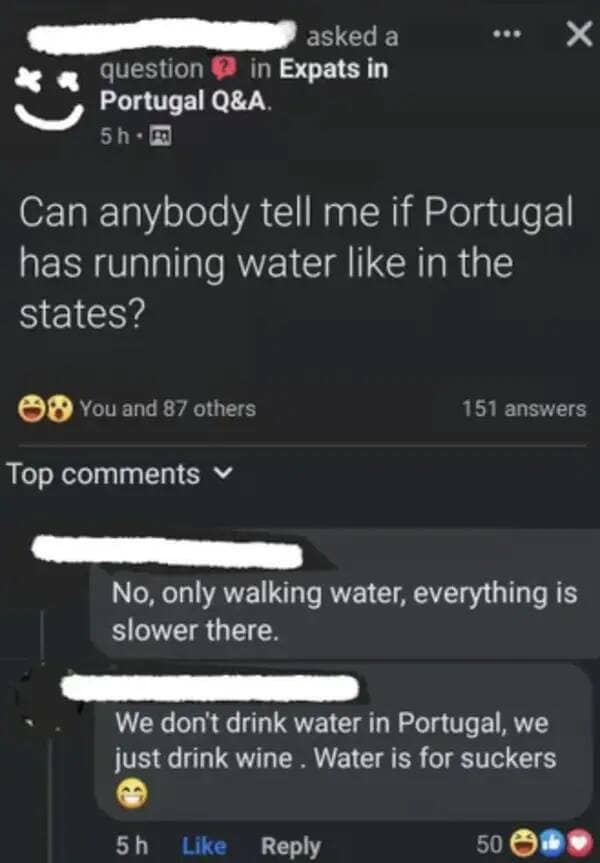Viewport: 600px width, 863px height.
Task: View who reacted: You and 87 others
Action: click(x=167, y=408)
